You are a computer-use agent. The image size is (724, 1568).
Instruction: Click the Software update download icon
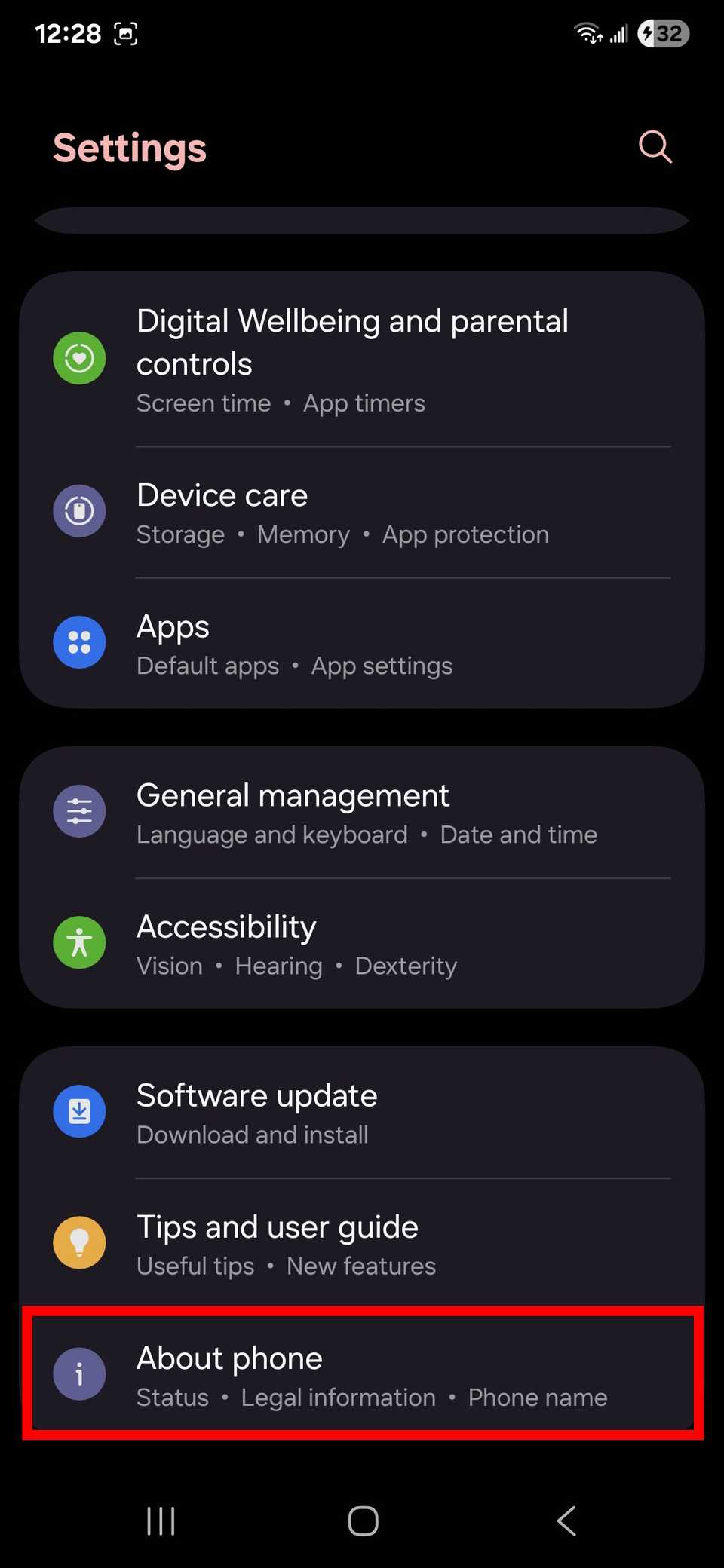tap(79, 1110)
